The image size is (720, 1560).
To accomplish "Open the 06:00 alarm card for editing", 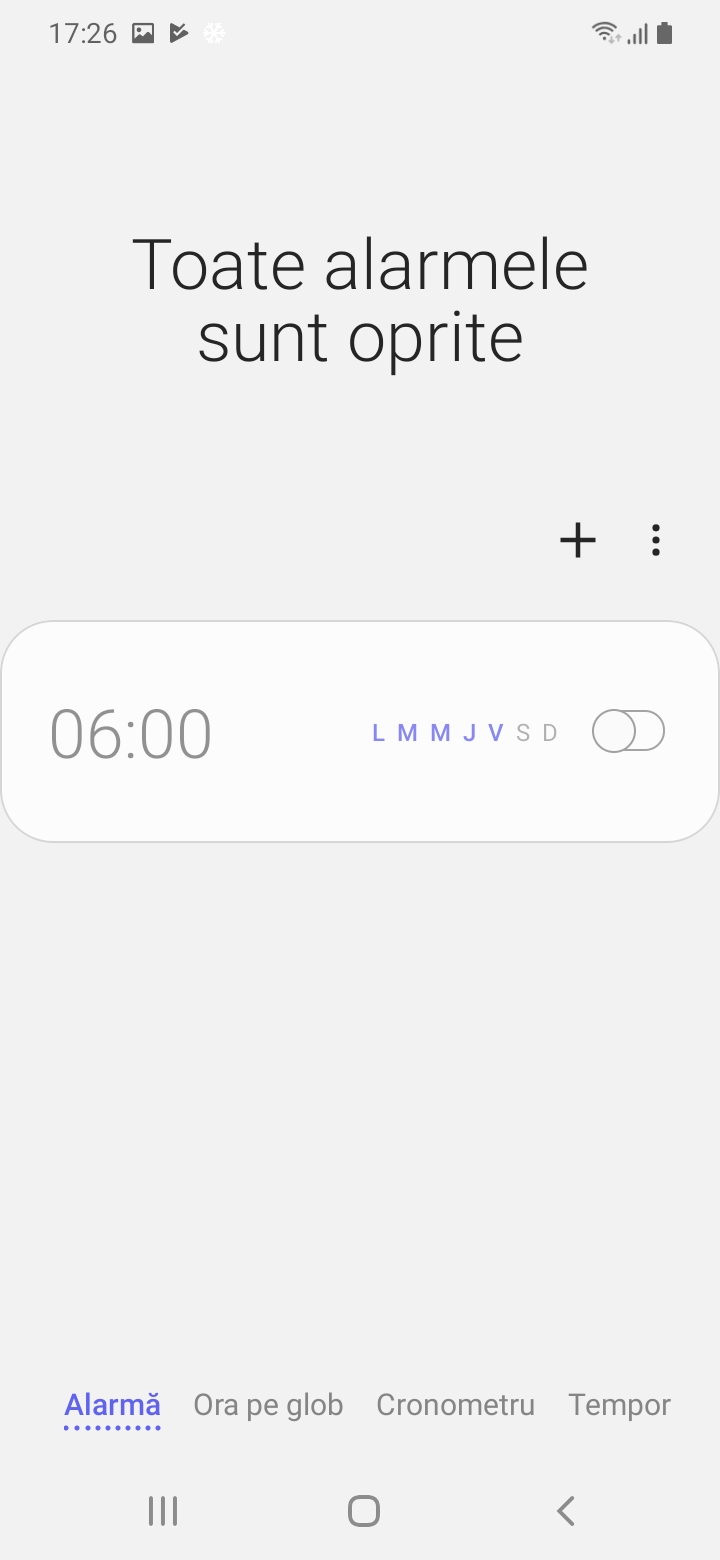I will coord(360,731).
